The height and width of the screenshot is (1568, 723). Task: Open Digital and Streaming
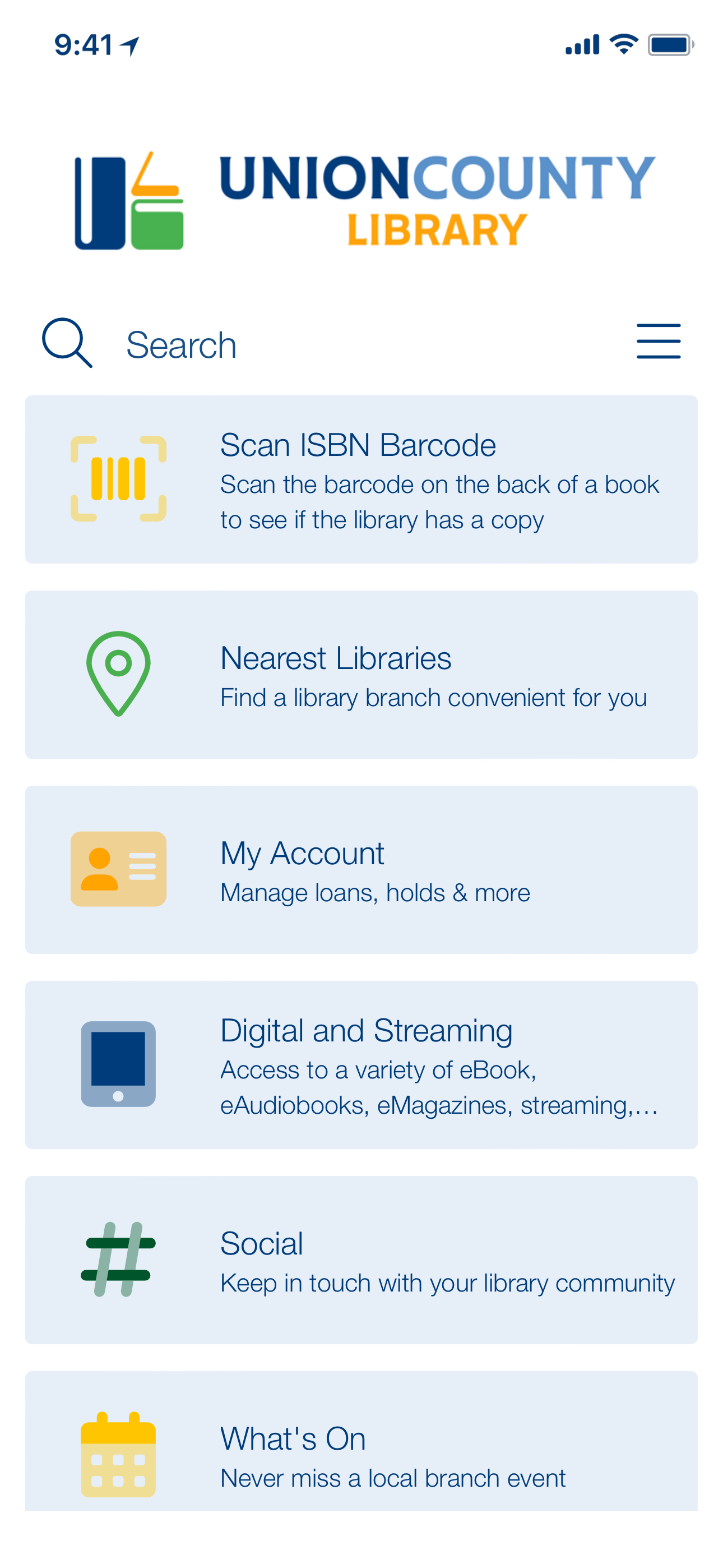point(361,1064)
